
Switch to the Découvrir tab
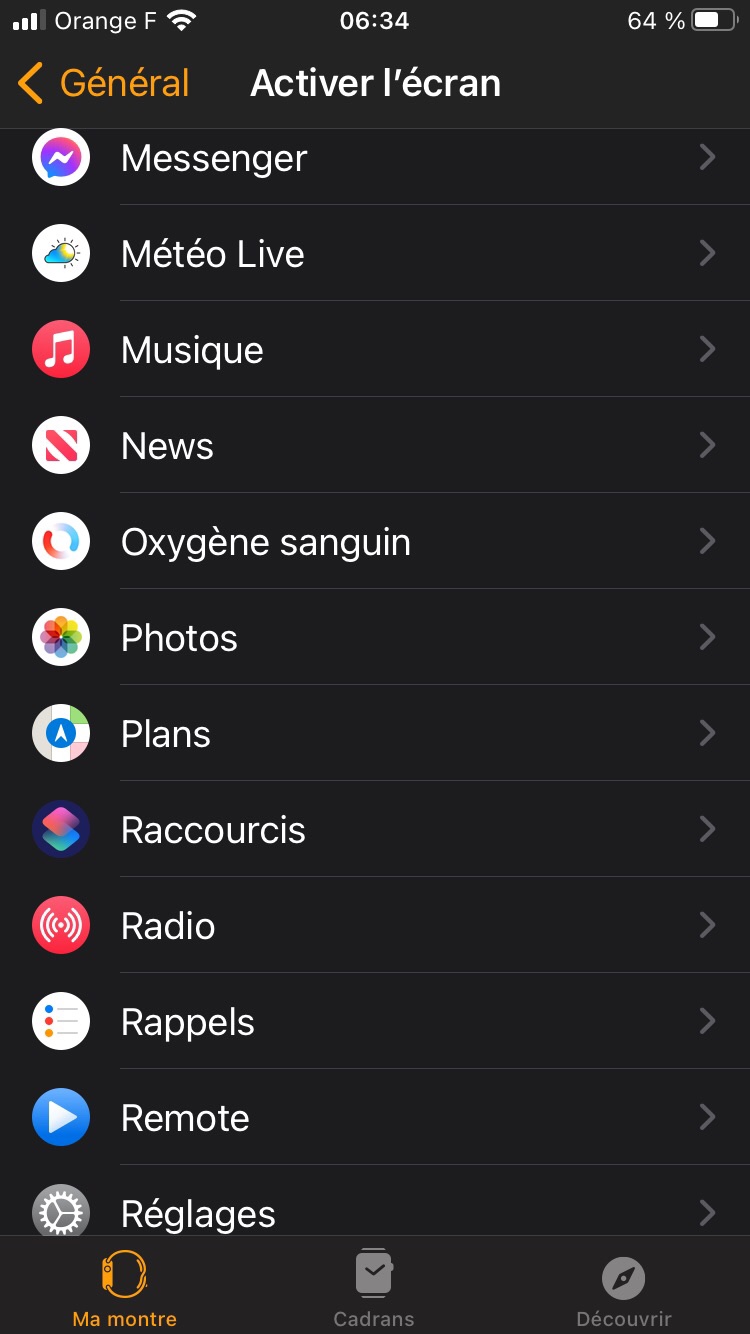click(x=624, y=1288)
